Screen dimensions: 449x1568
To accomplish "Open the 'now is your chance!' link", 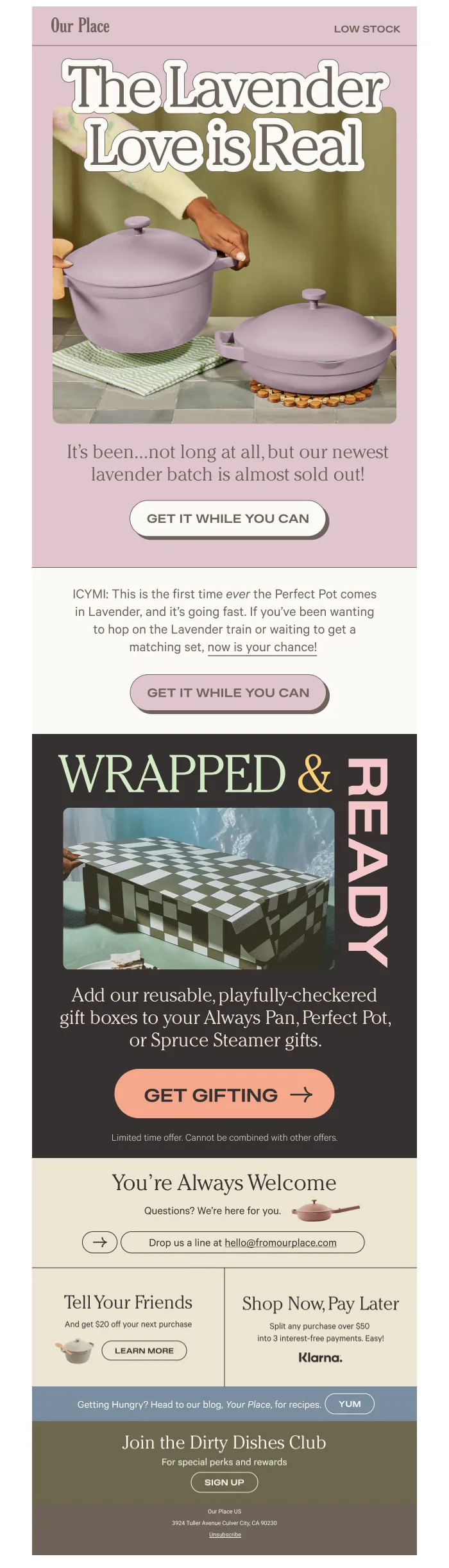I will click(262, 647).
